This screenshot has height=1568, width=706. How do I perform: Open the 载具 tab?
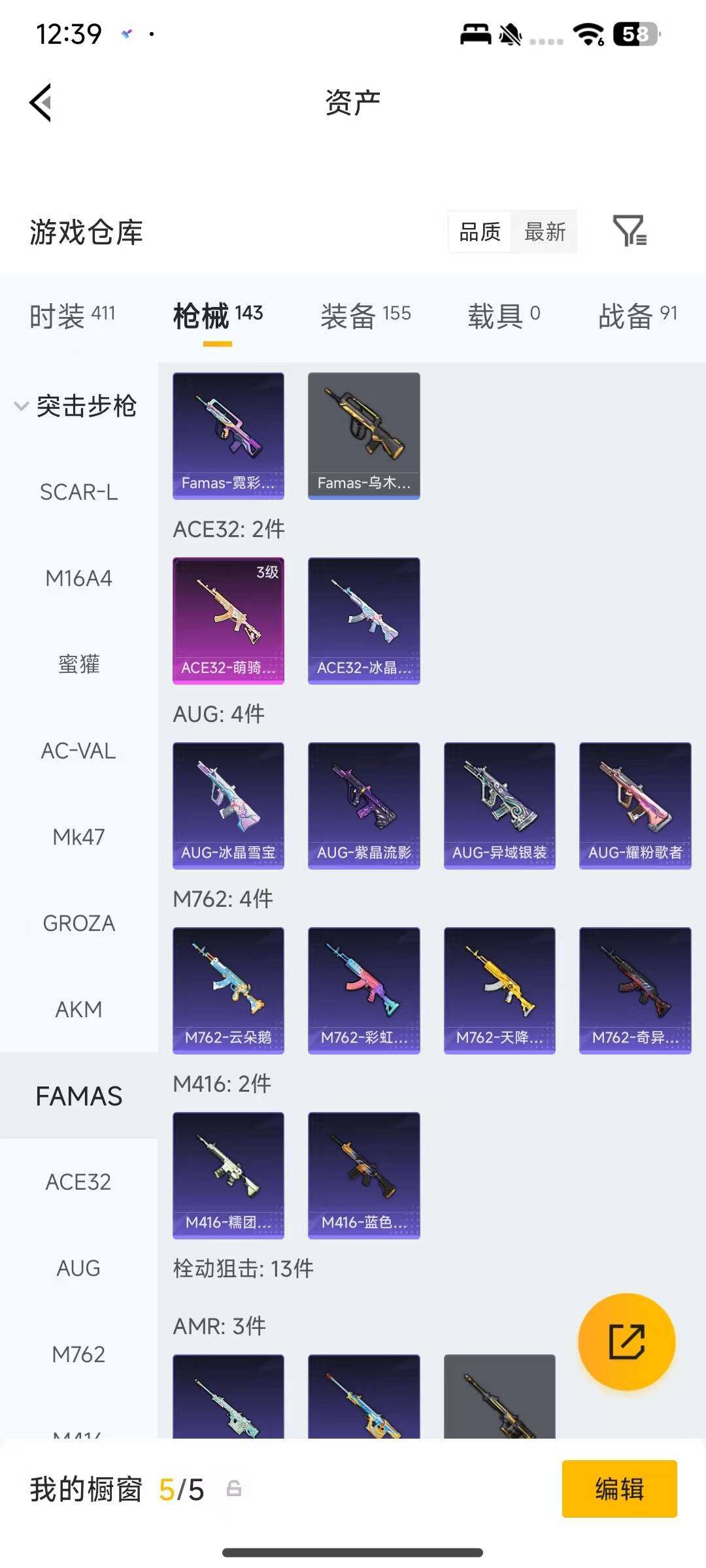click(503, 316)
